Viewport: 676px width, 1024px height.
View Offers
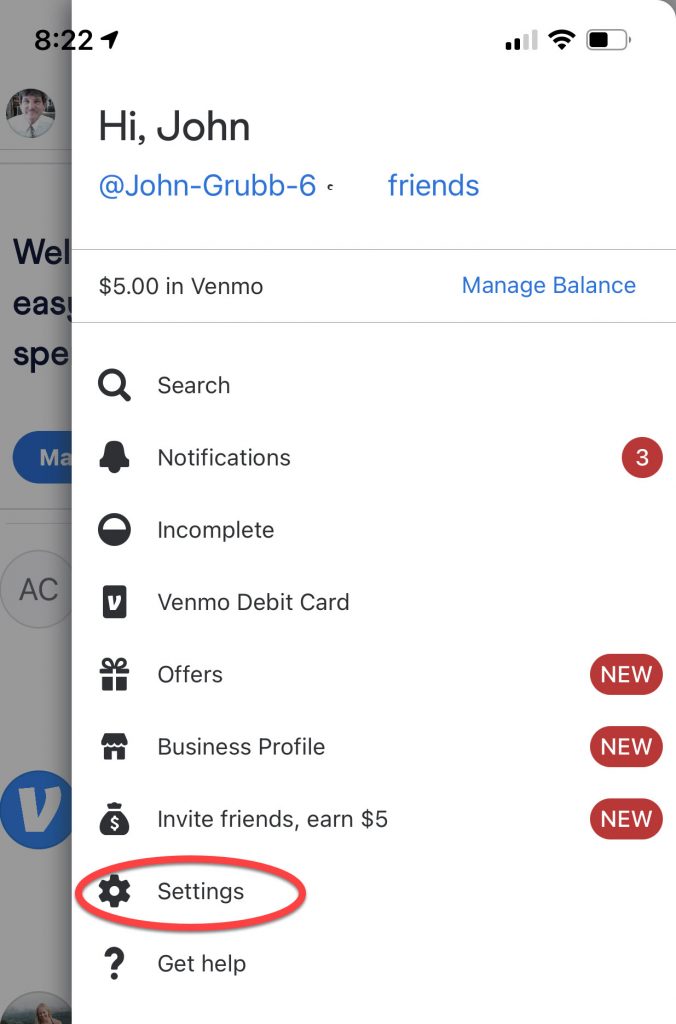point(190,674)
